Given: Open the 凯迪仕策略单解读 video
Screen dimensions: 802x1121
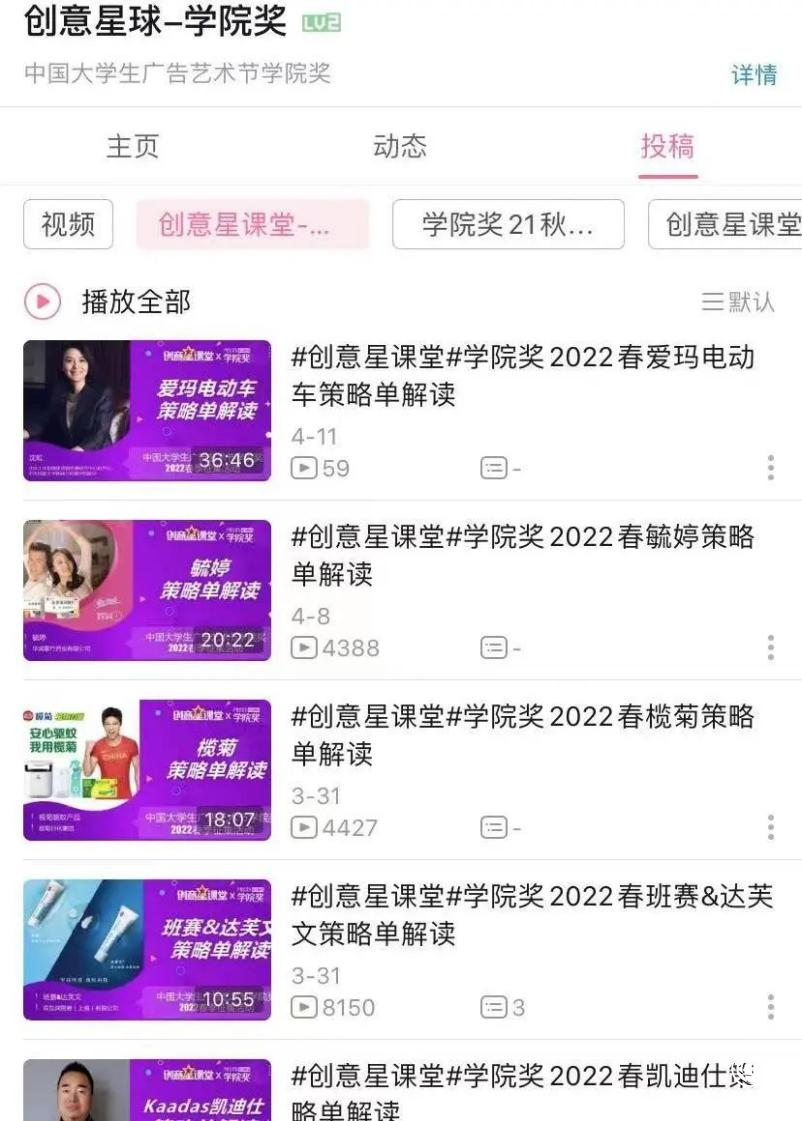Looking at the screenshot, I should click(147, 1090).
